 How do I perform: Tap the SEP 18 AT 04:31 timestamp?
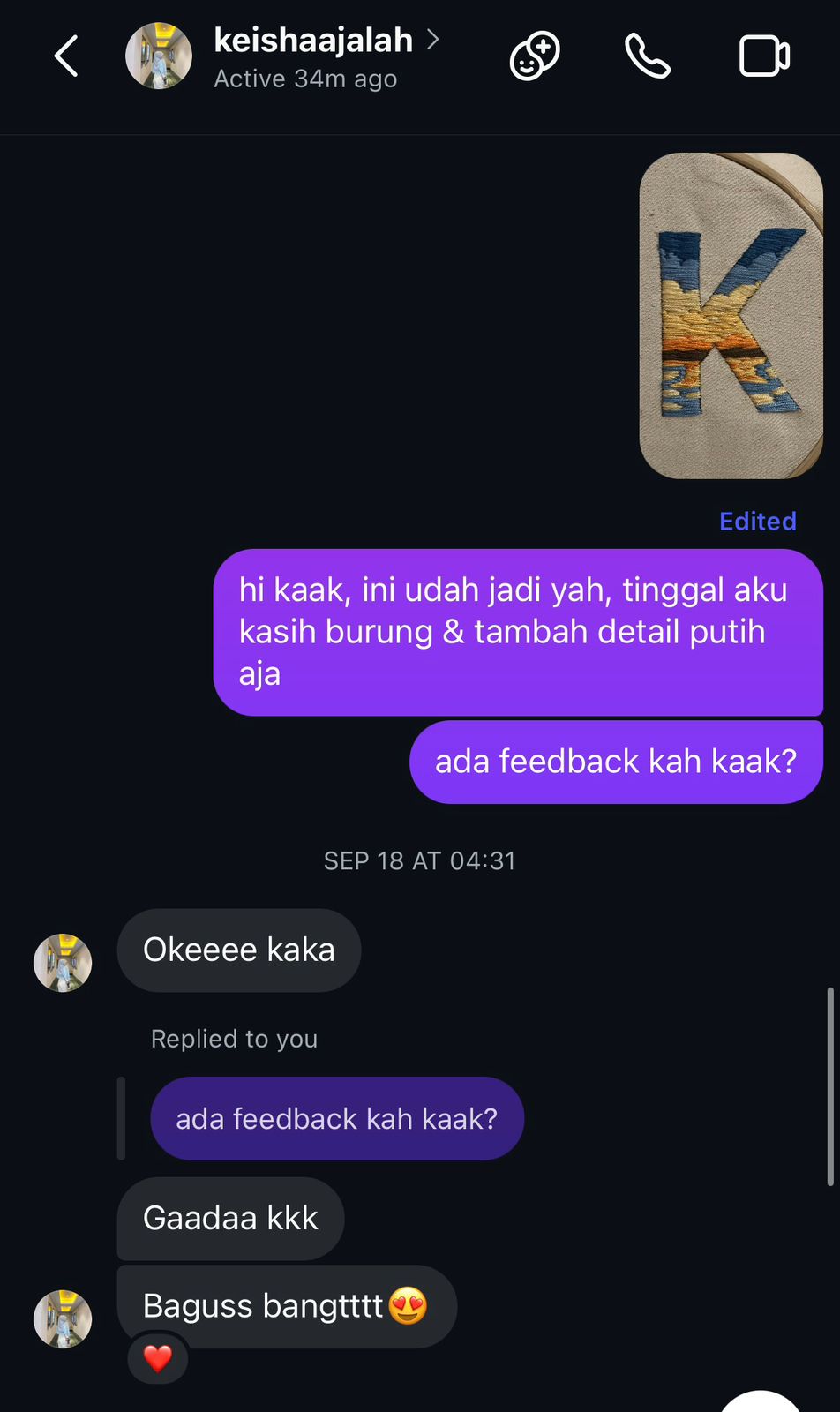point(419,860)
